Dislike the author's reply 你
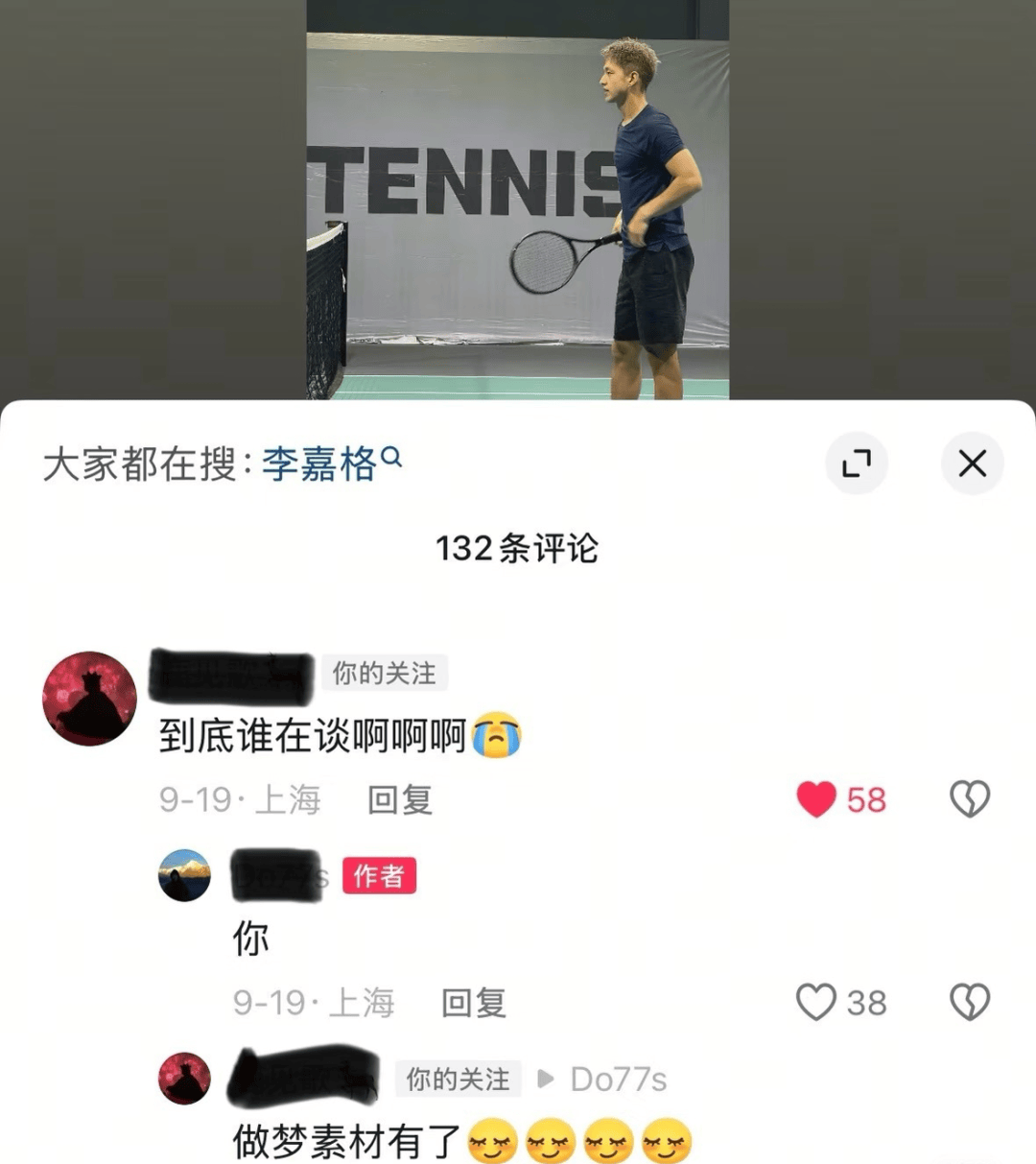The image size is (1036, 1164). coord(969,1003)
